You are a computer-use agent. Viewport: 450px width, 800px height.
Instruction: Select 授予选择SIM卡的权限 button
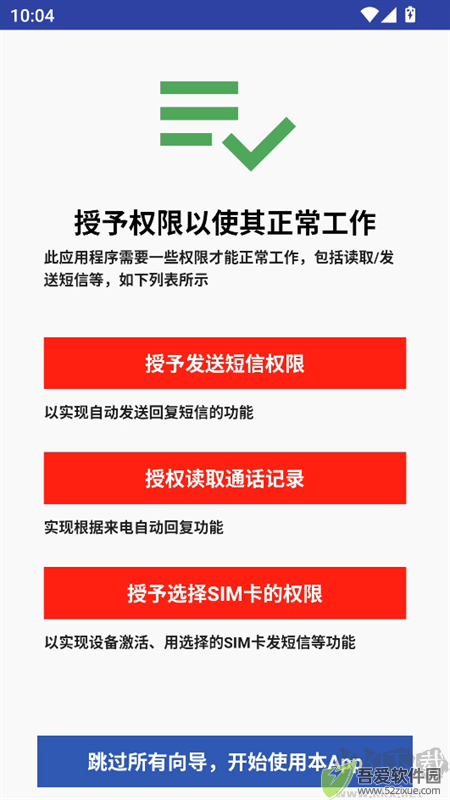point(224,593)
